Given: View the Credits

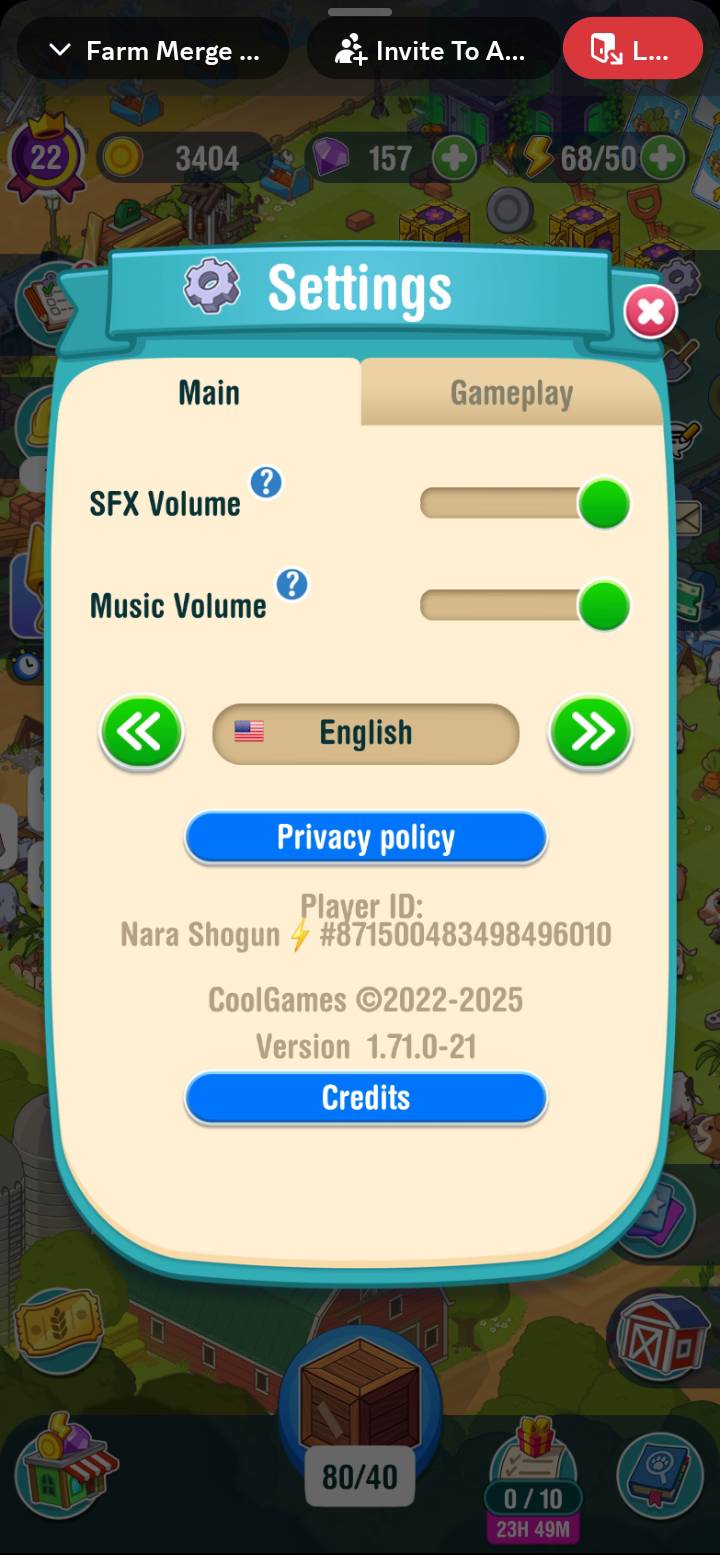Looking at the screenshot, I should (x=365, y=1097).
